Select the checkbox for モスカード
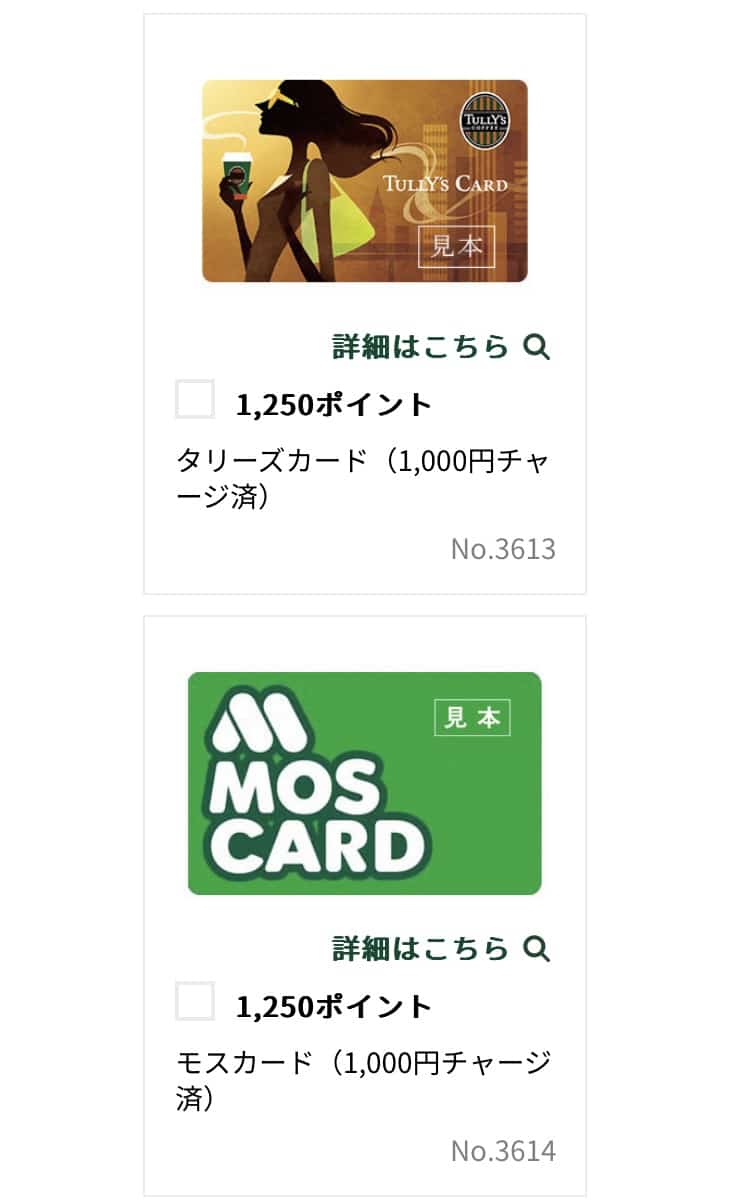Viewport: 750px width, 1204px height. (x=195, y=1001)
